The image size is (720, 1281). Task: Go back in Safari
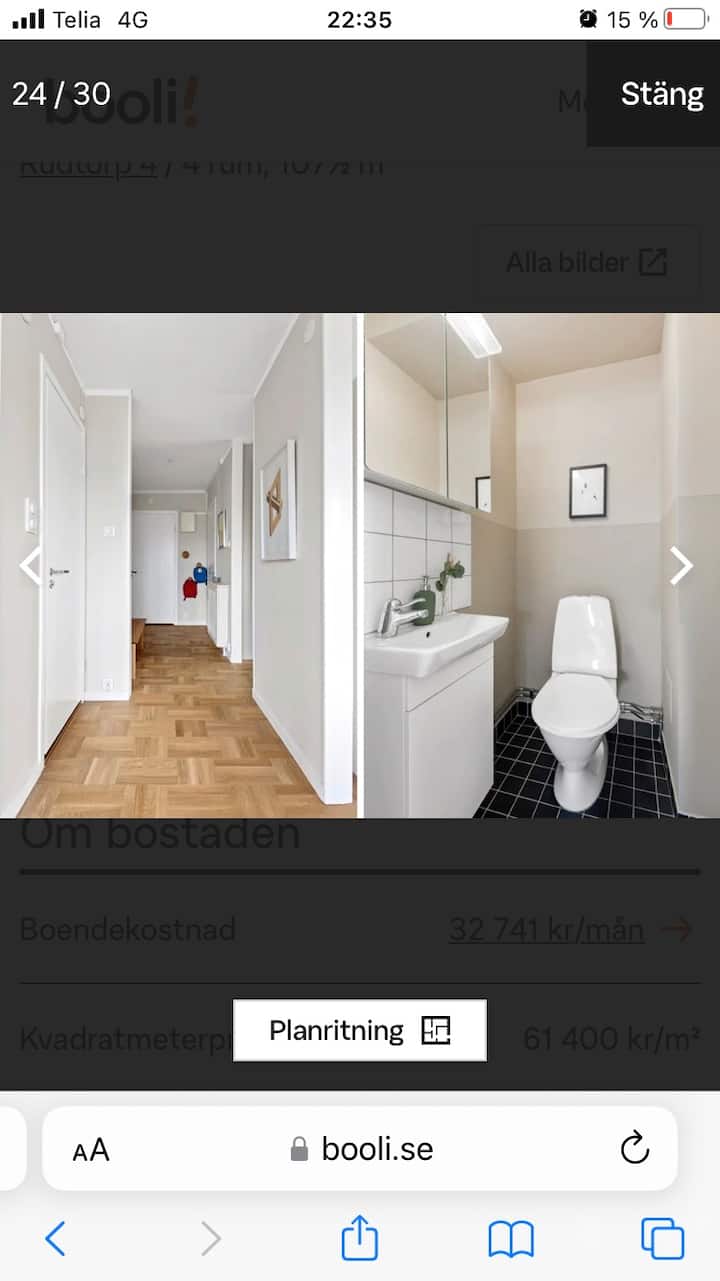[56, 1239]
